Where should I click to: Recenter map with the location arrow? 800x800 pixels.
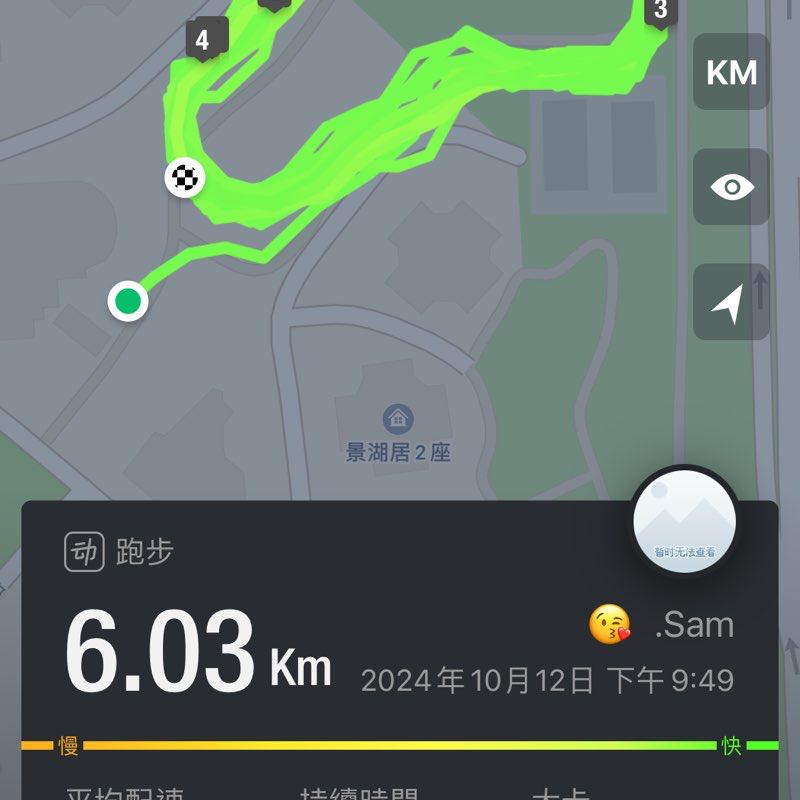tap(731, 302)
